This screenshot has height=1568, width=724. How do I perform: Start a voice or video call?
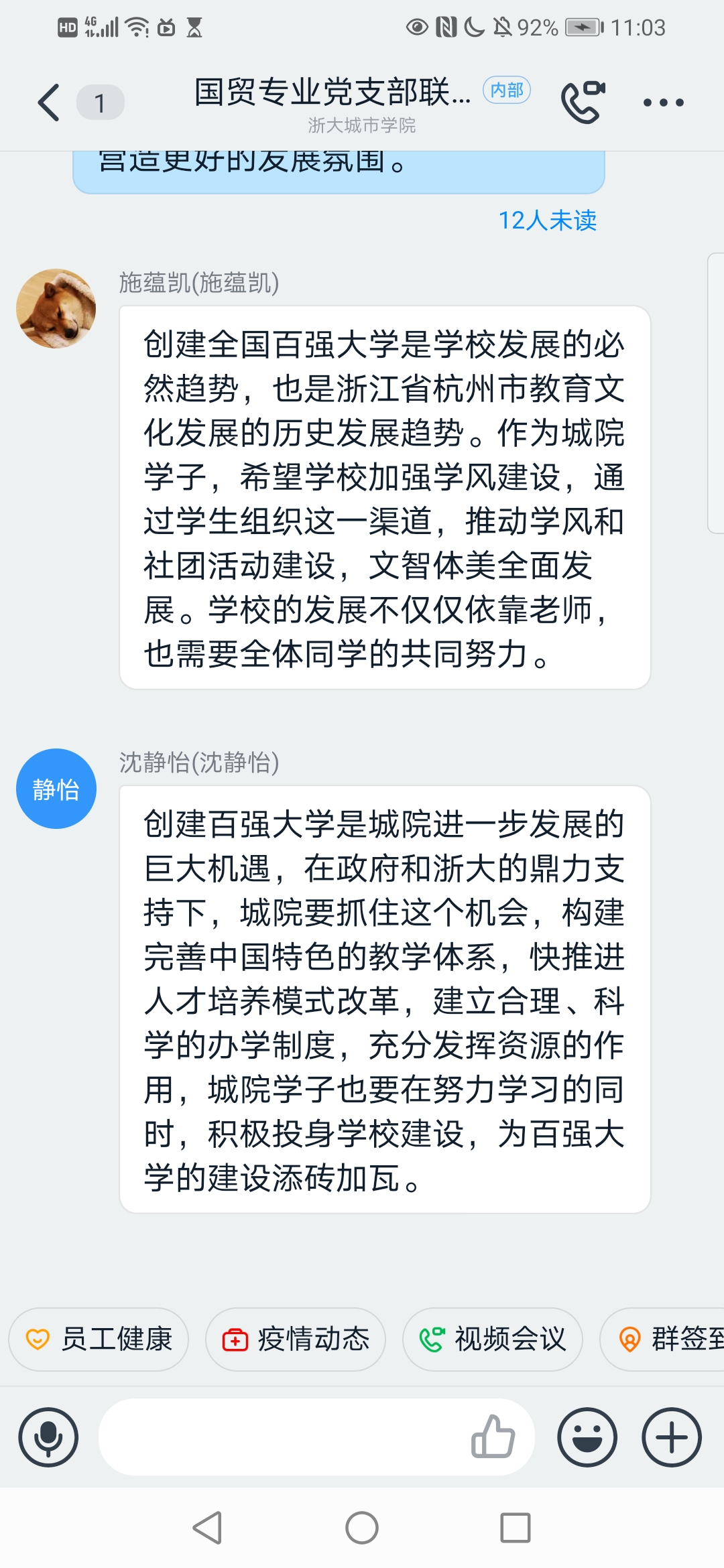(583, 102)
